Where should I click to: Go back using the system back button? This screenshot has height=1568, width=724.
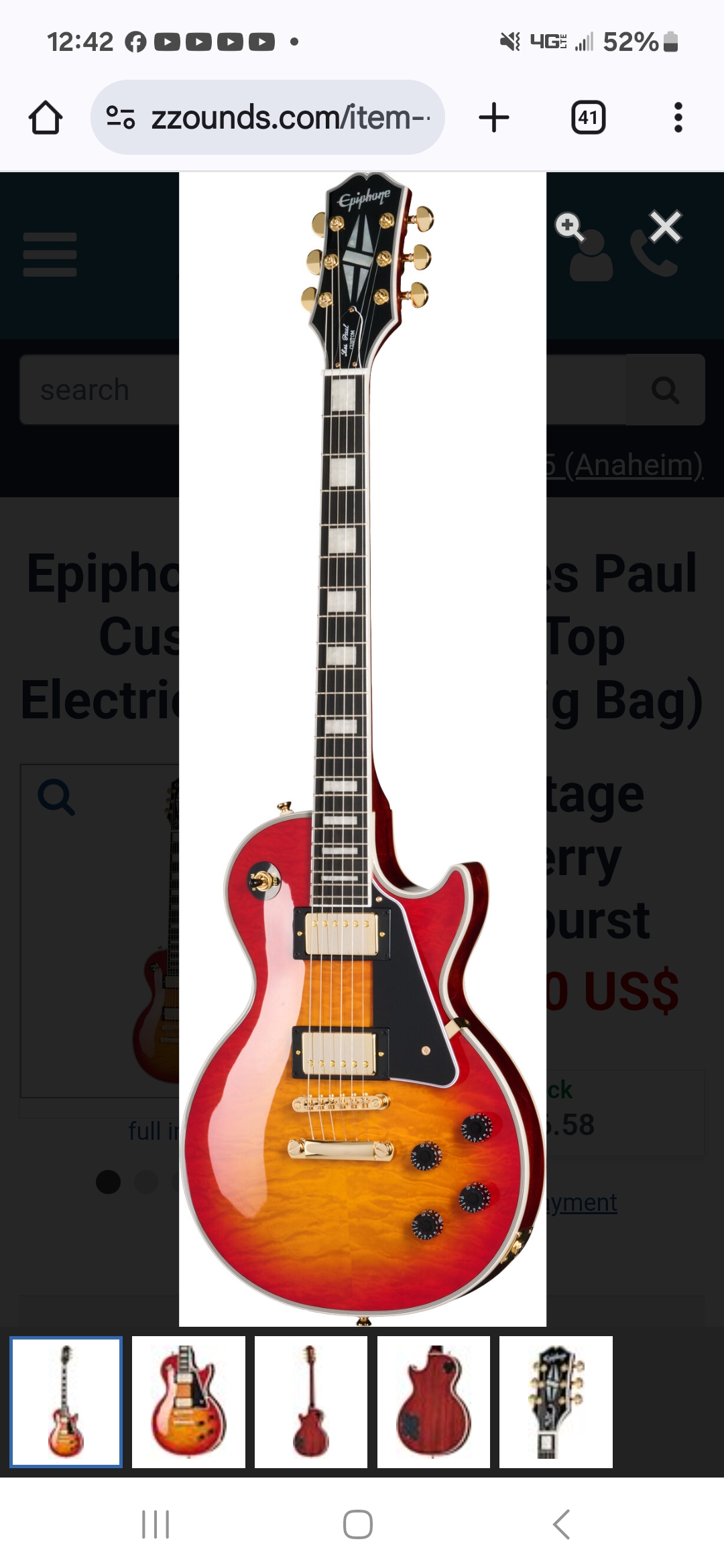click(x=562, y=1524)
